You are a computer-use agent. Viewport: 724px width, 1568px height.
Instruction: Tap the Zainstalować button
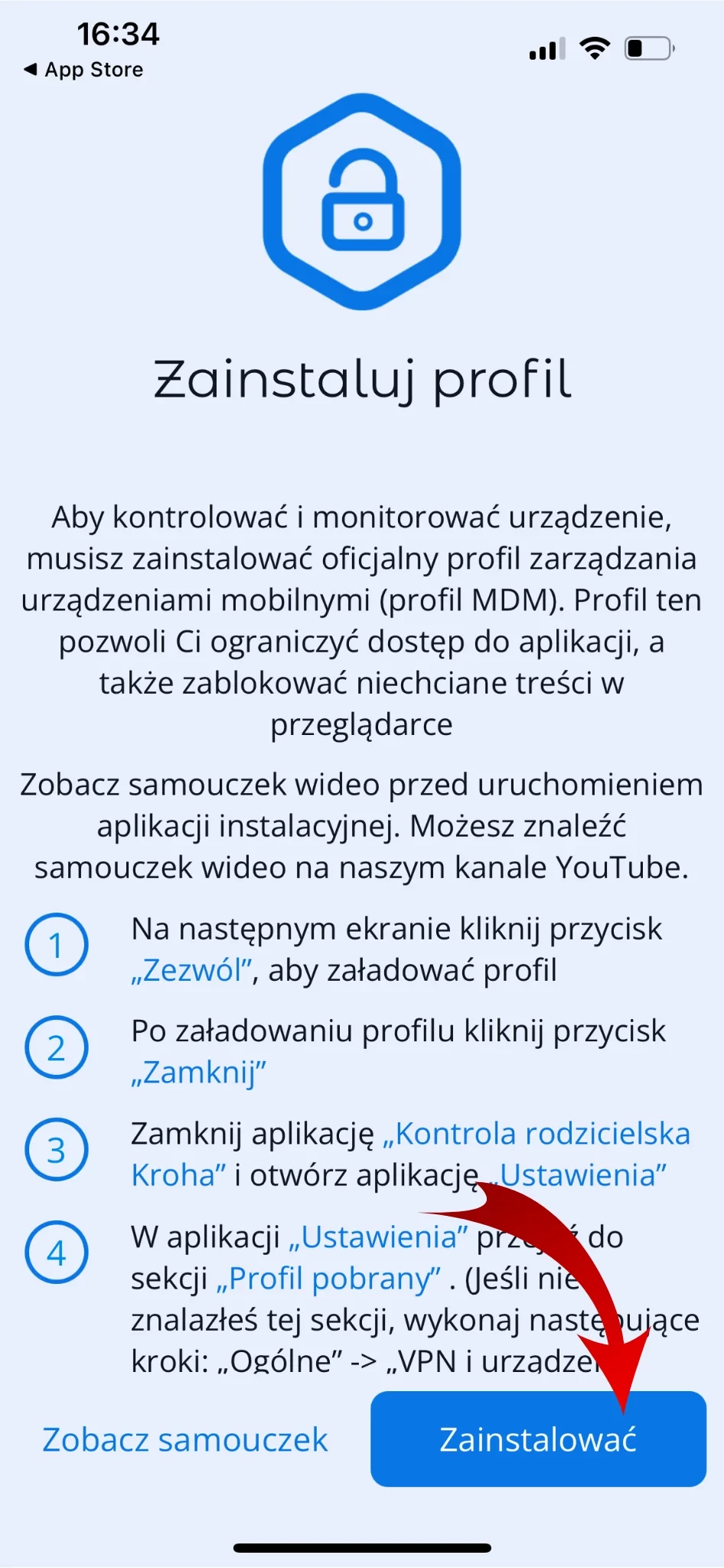pos(537,1439)
